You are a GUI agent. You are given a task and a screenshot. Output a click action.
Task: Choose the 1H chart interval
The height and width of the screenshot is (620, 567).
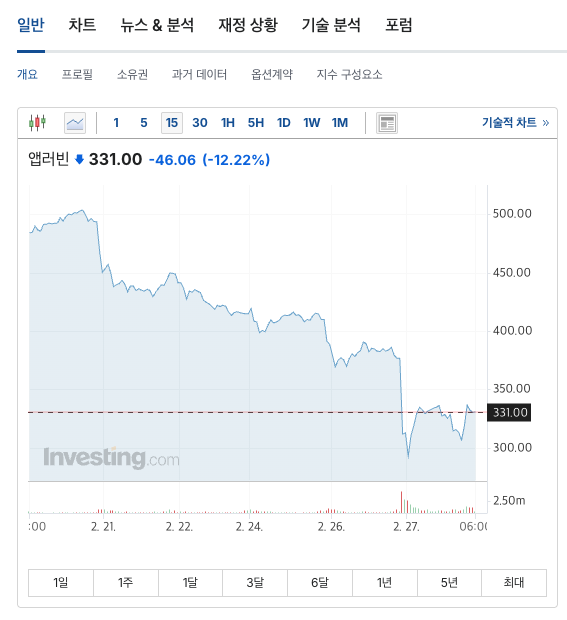[228, 123]
